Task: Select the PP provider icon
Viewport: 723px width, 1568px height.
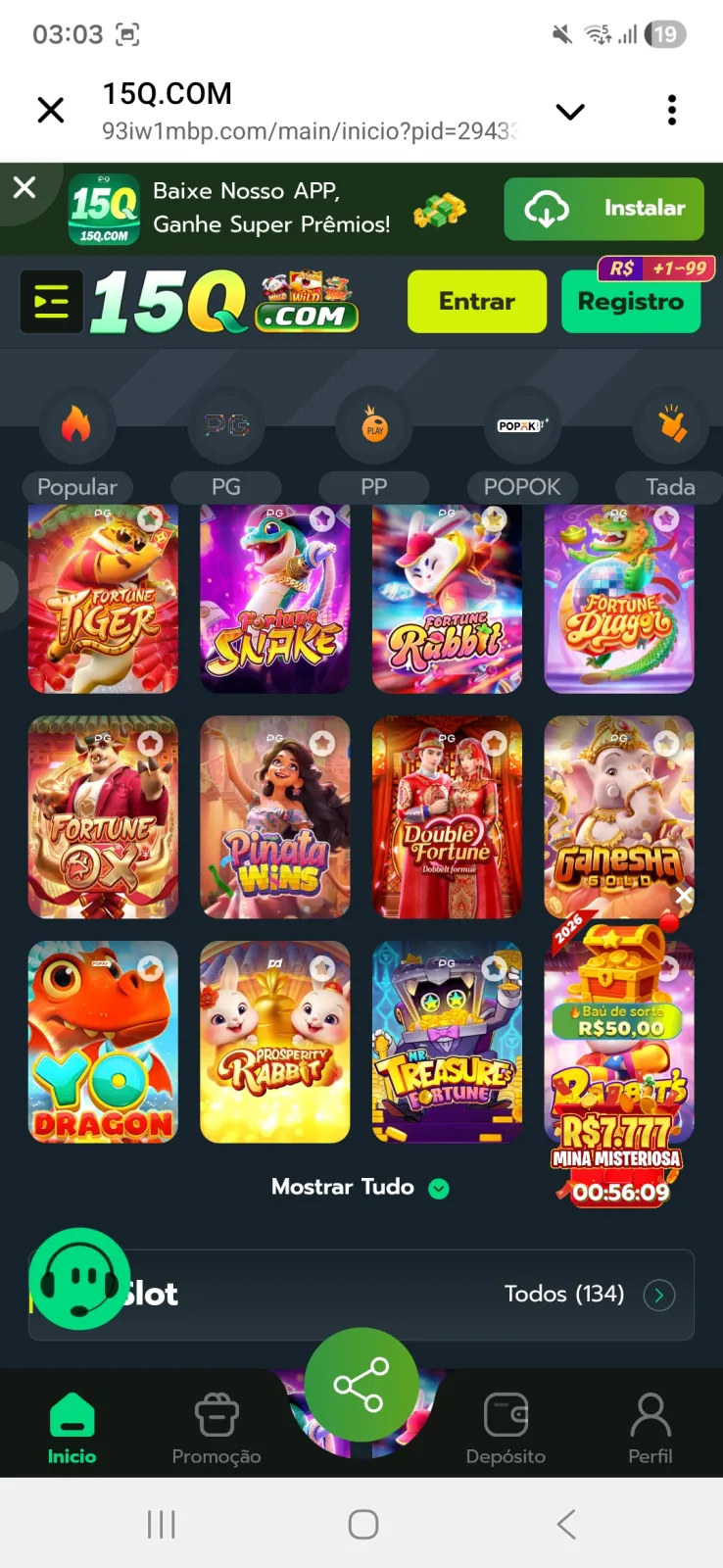Action: tap(373, 425)
